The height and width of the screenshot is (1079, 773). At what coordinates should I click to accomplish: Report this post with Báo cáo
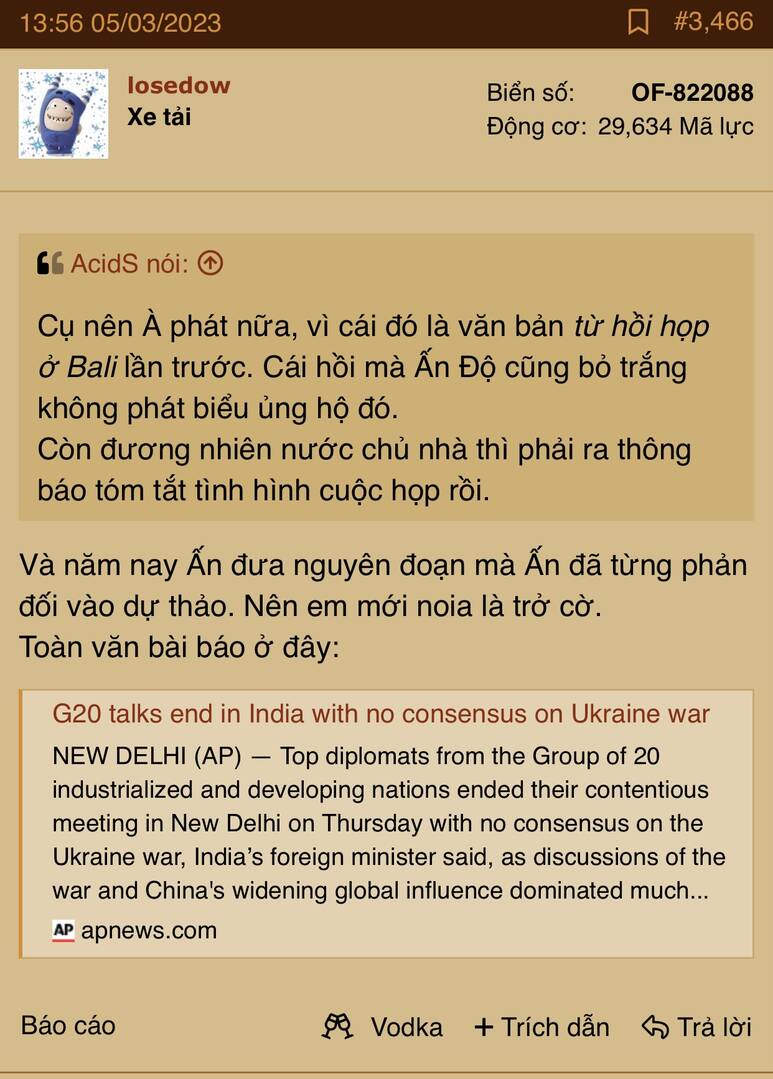pos(68,1025)
